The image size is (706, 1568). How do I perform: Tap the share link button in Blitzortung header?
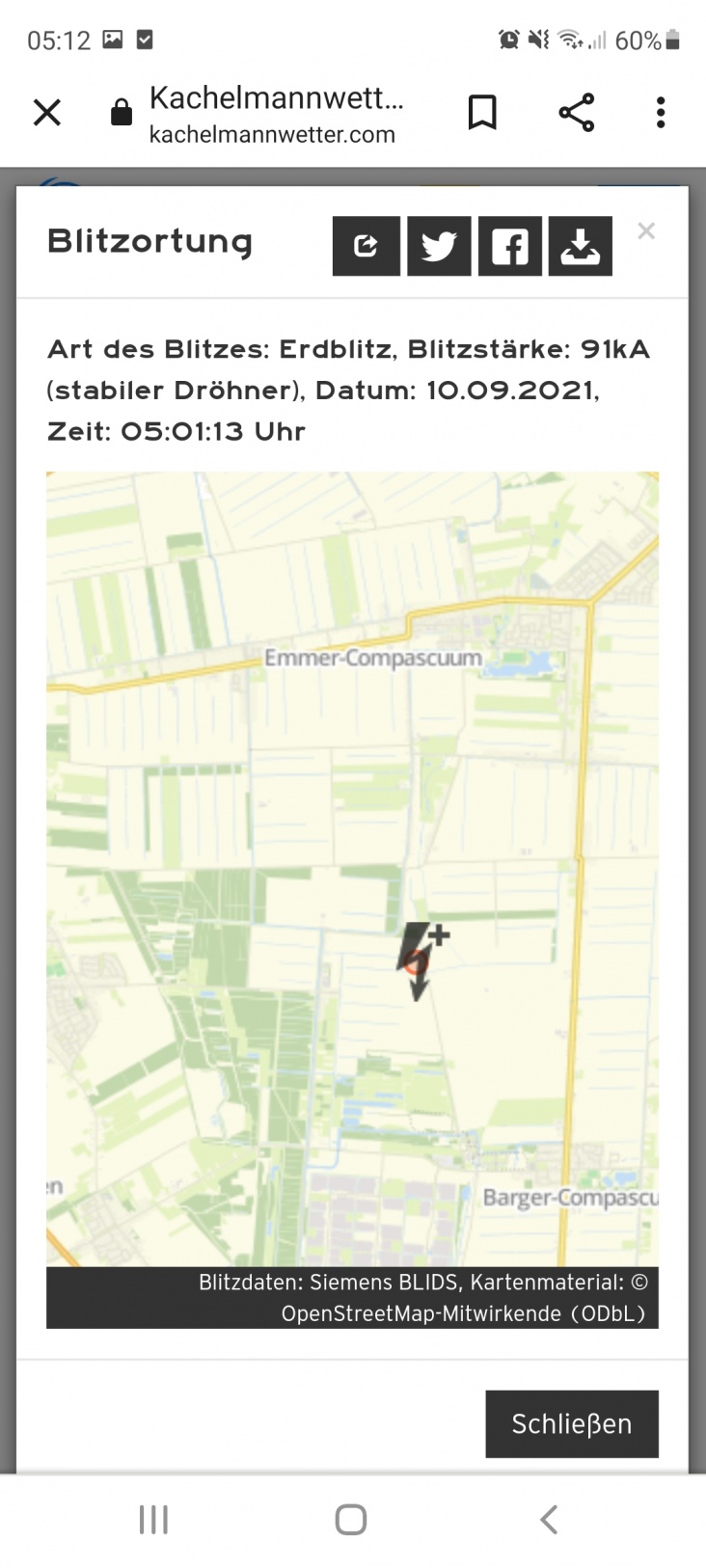(x=367, y=247)
